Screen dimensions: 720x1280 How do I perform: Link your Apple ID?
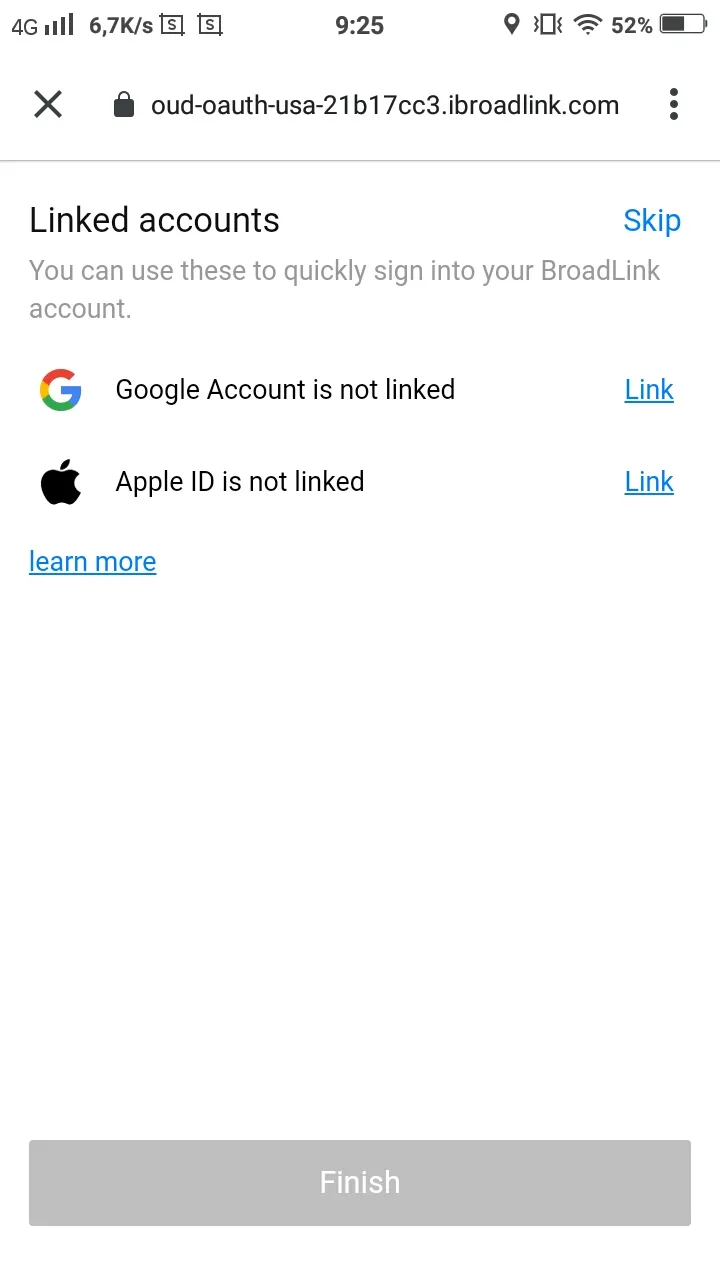(x=649, y=481)
